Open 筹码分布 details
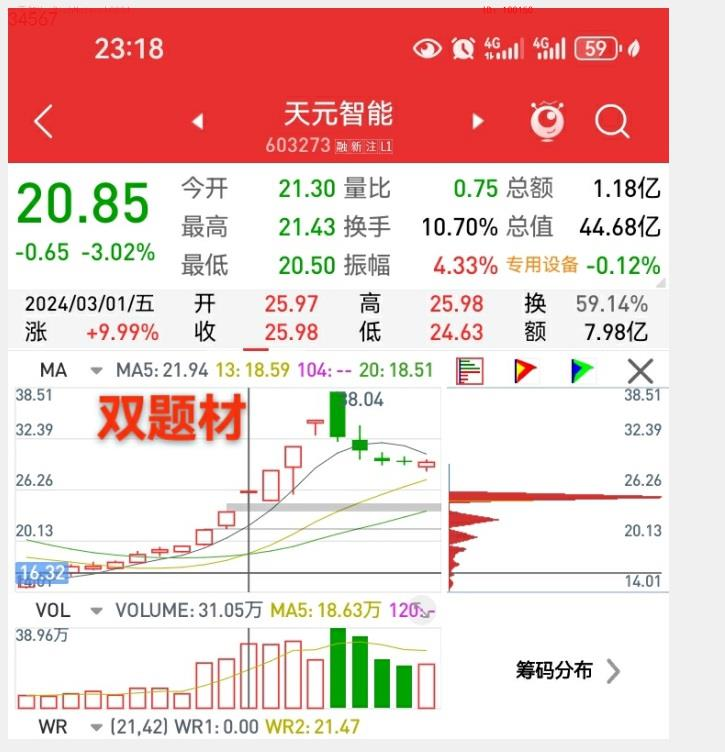This screenshot has height=752, width=725. coord(568,670)
